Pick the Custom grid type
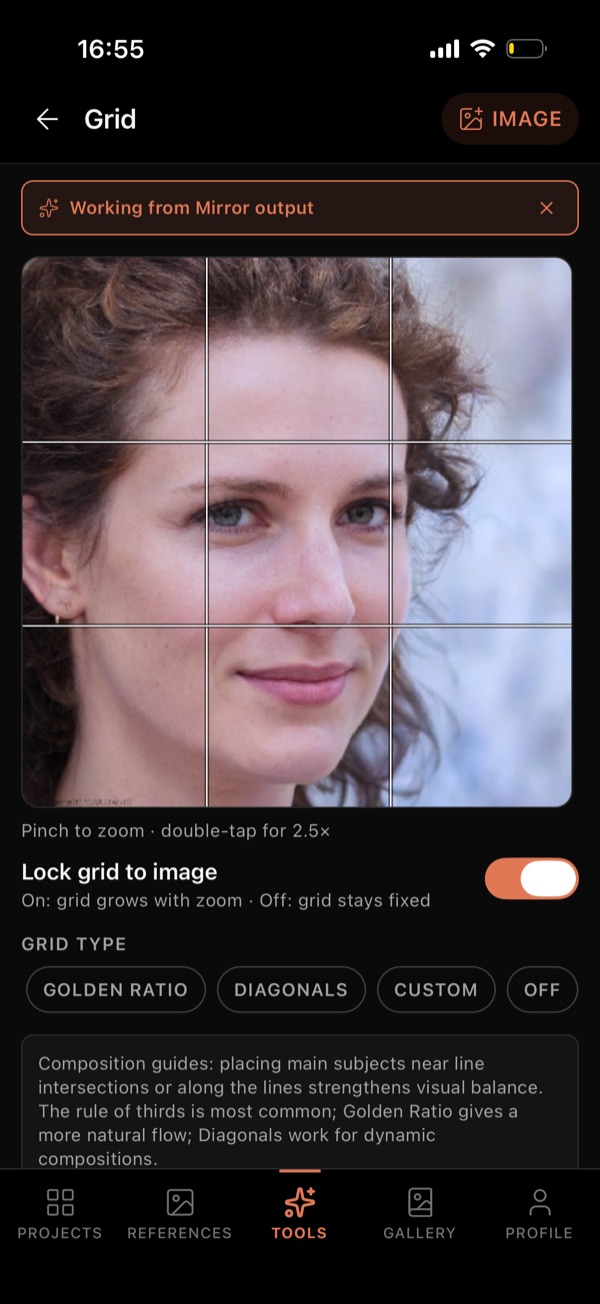 click(x=436, y=990)
